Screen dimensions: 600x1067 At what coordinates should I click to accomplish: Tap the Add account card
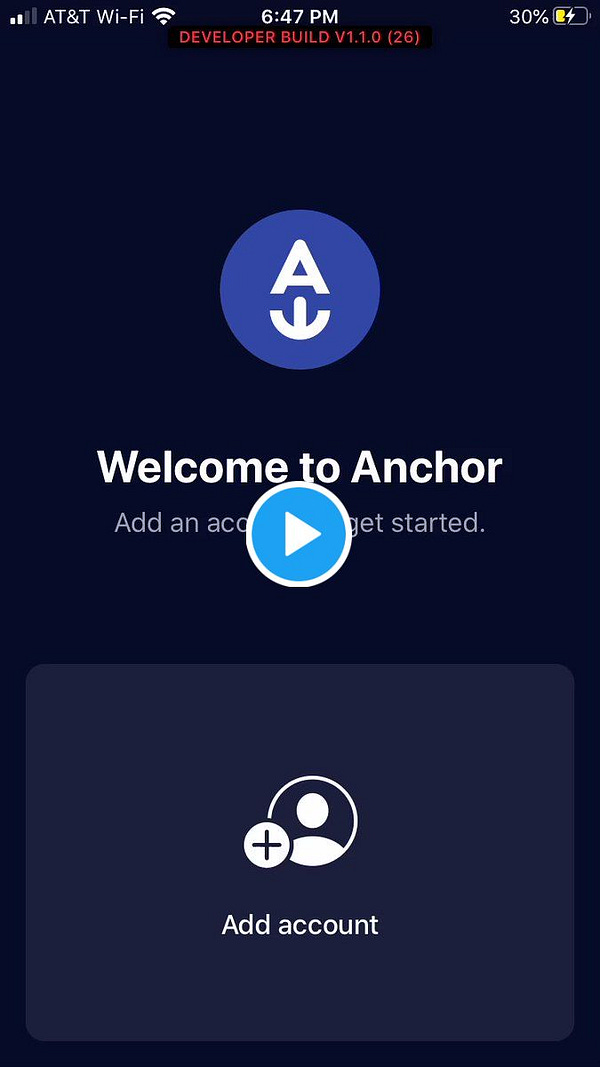(x=300, y=852)
